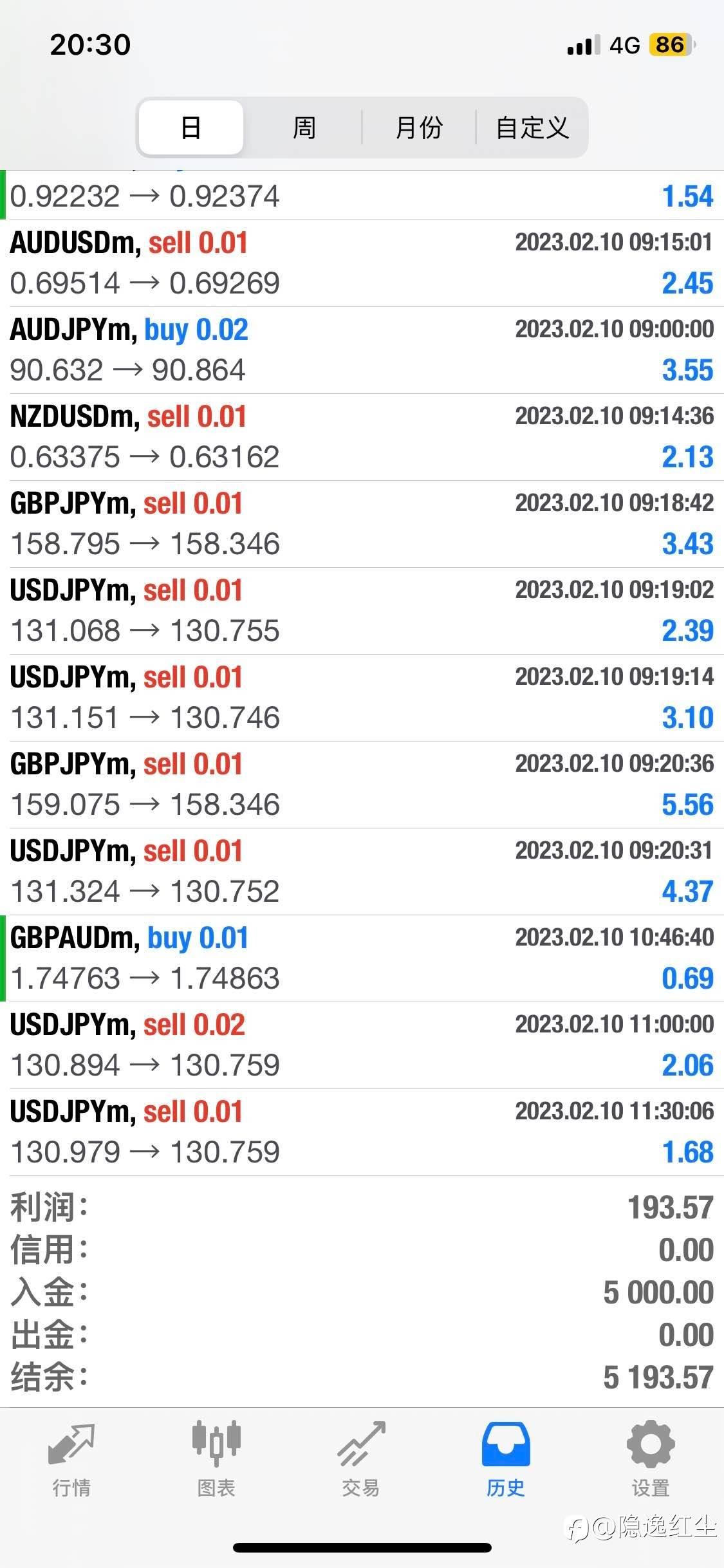Expand the GBPAUDm buy 0.01 trade
Viewport: 724px width, 1568px height.
362,958
